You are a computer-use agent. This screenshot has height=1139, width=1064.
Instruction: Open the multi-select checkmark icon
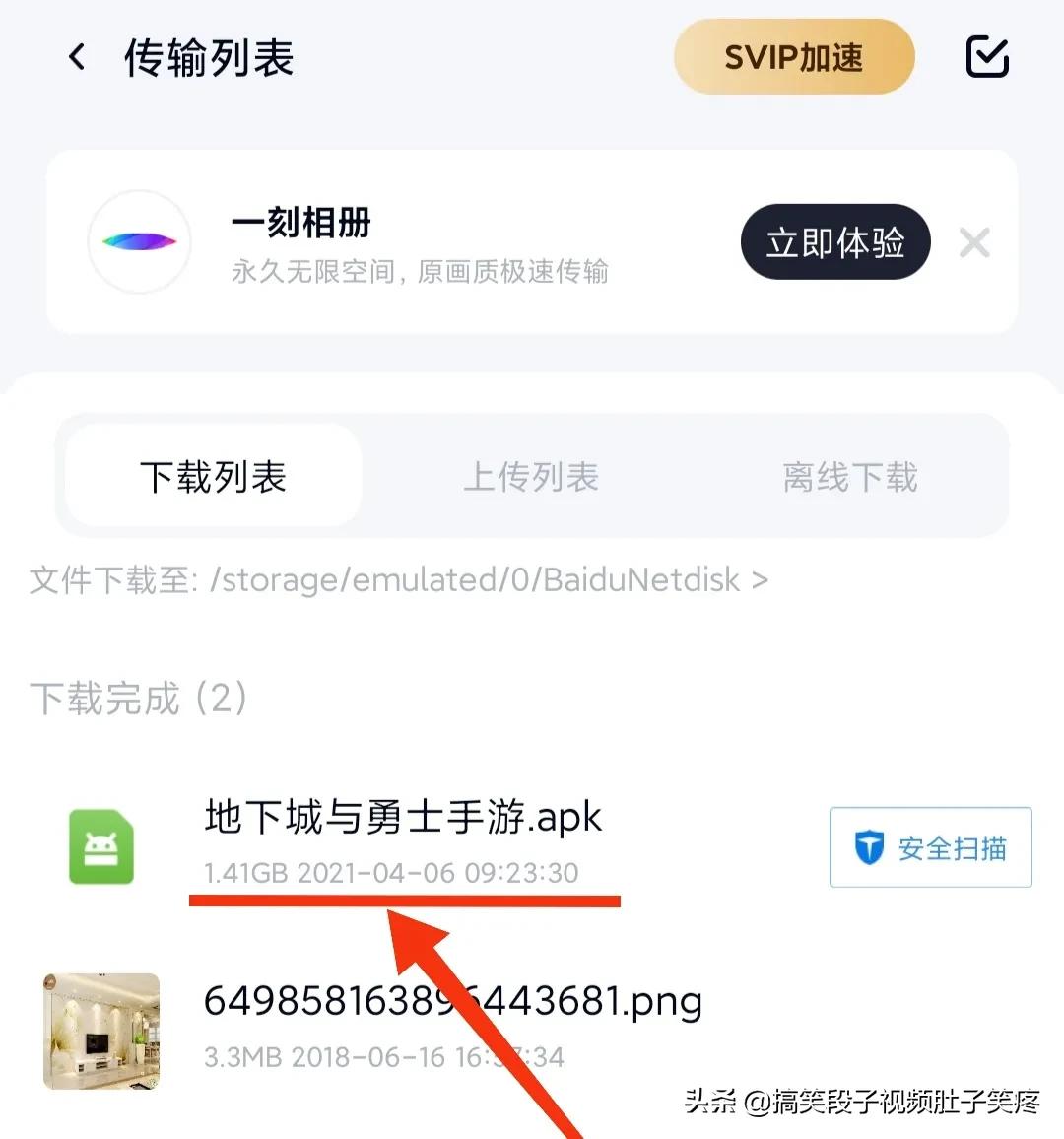point(985,57)
